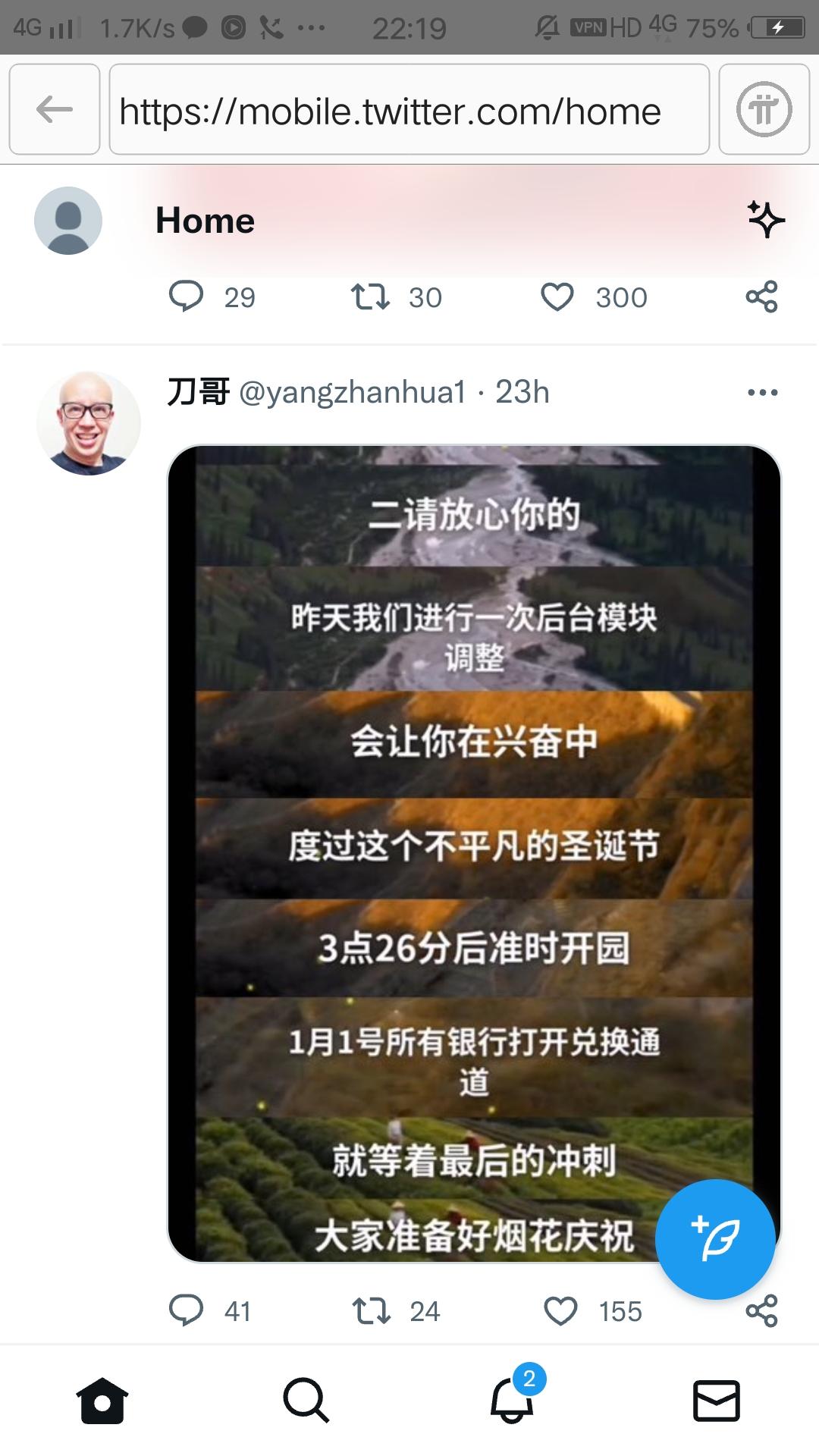Retweet the post with 30 retweets

(370, 297)
